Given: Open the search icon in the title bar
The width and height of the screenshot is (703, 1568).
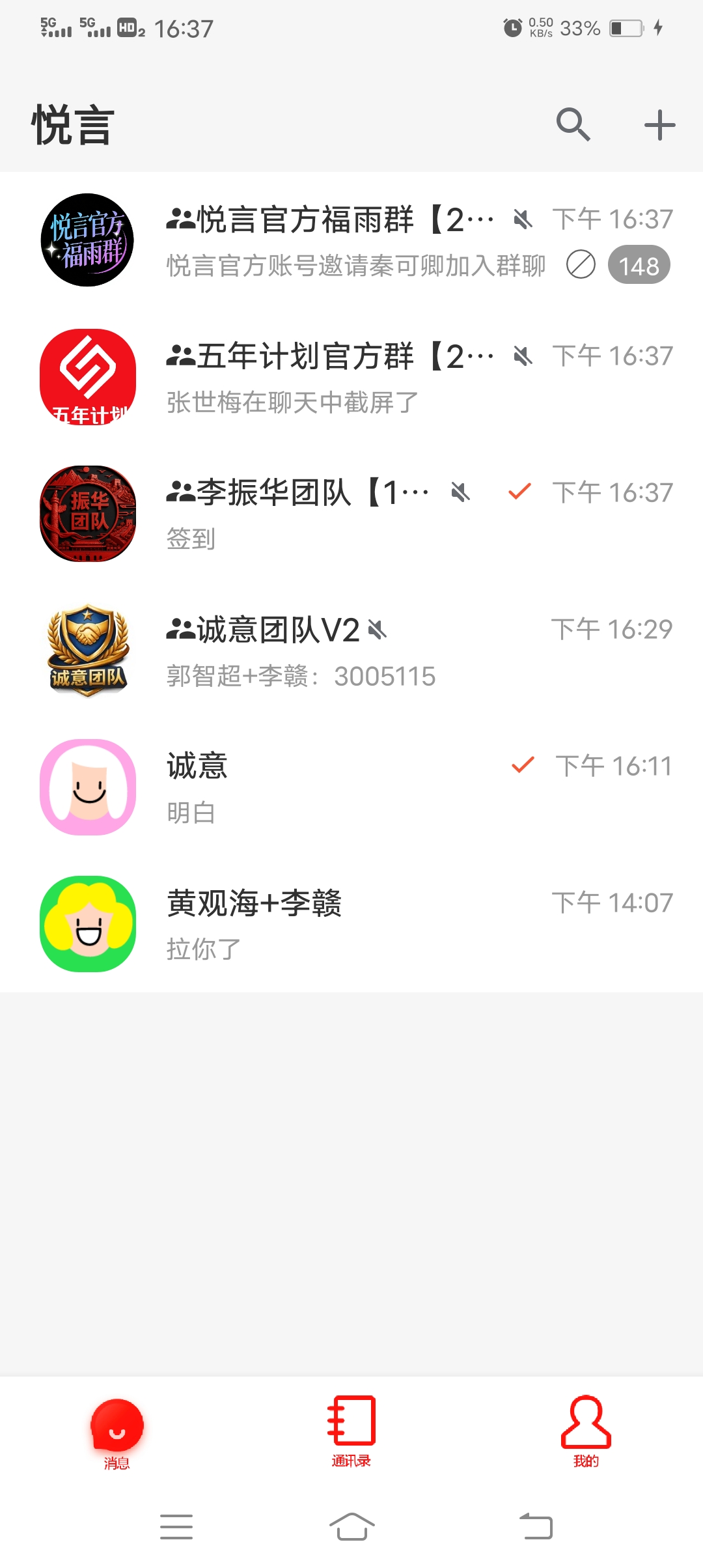Looking at the screenshot, I should click(x=573, y=125).
